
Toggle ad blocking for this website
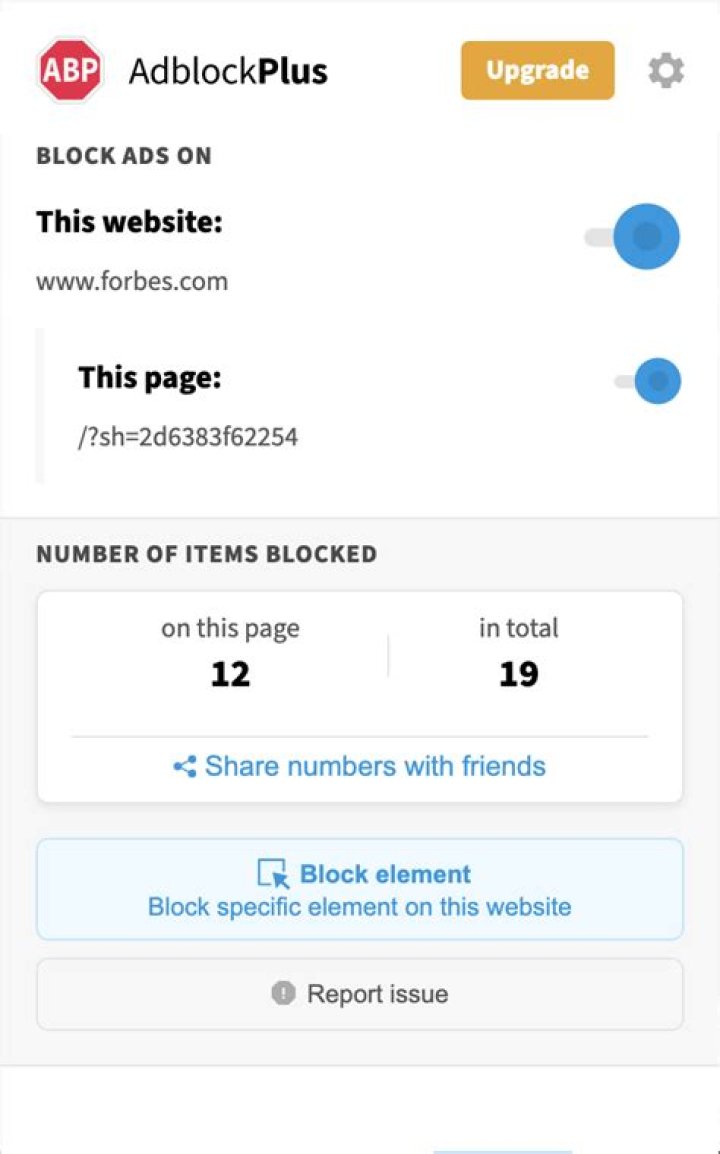634,237
